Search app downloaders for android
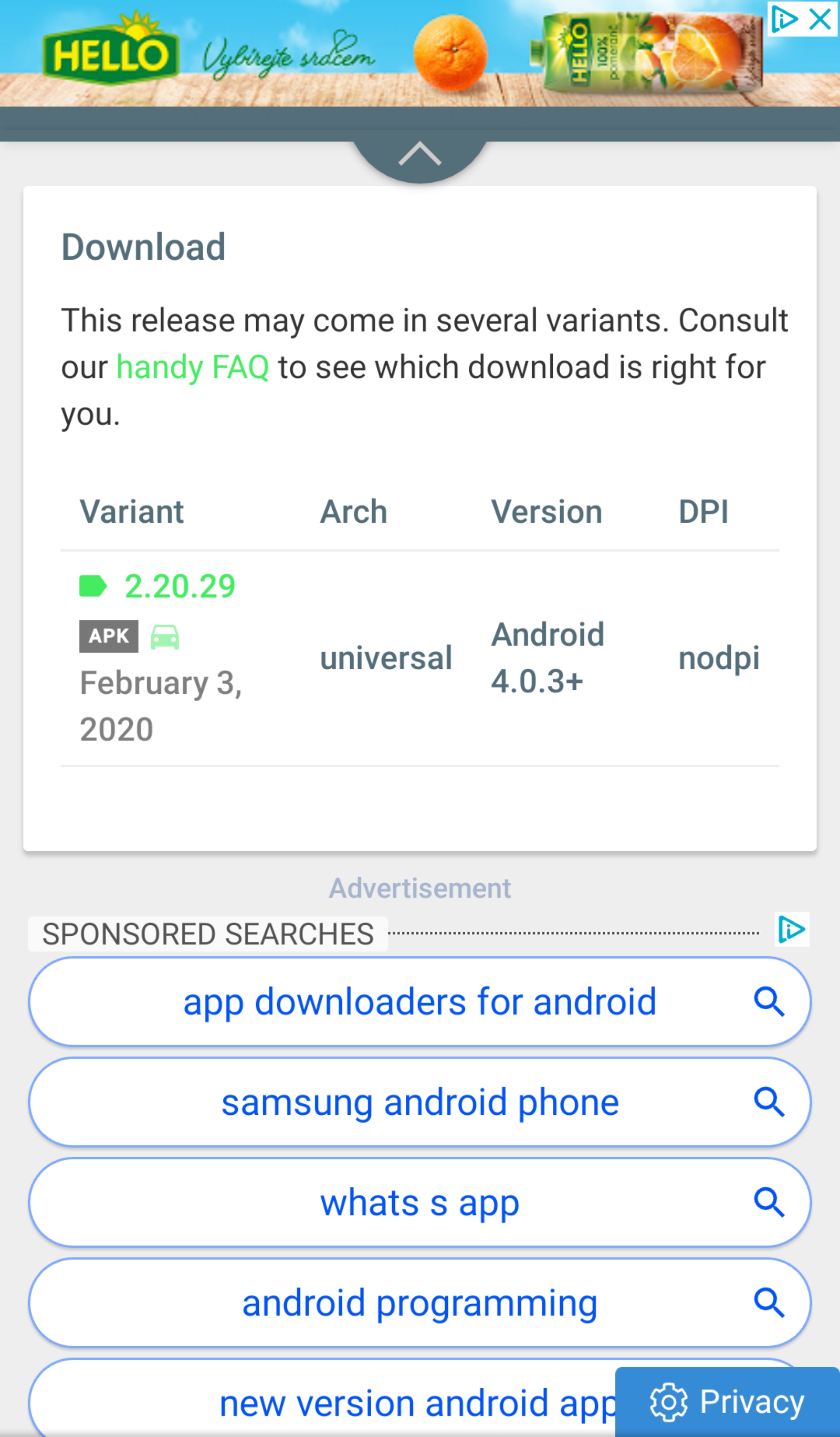 (420, 1002)
